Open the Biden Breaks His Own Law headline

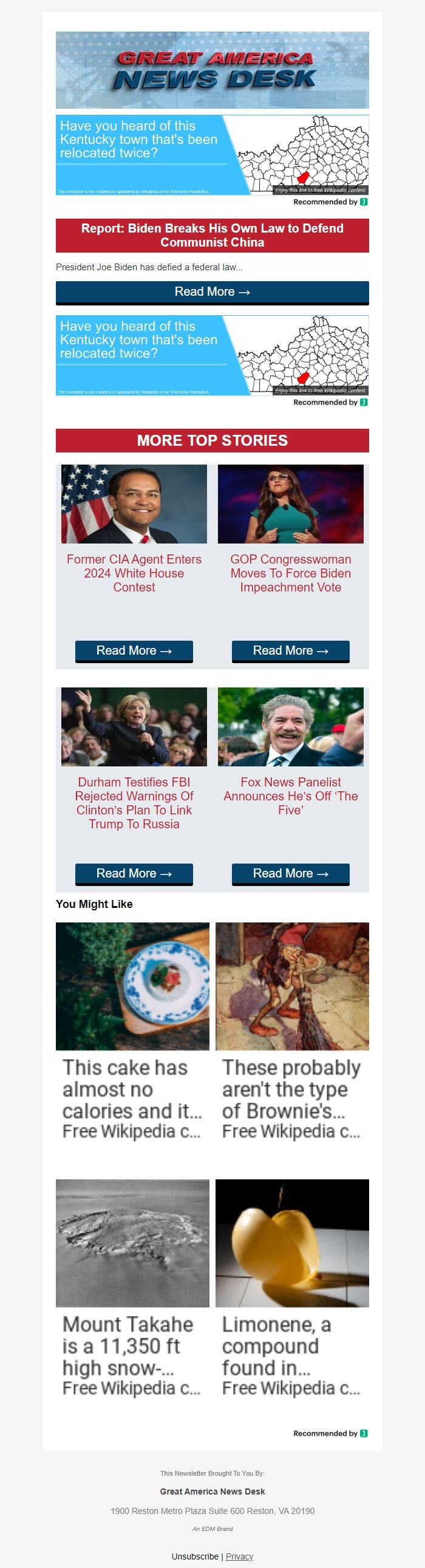point(212,235)
